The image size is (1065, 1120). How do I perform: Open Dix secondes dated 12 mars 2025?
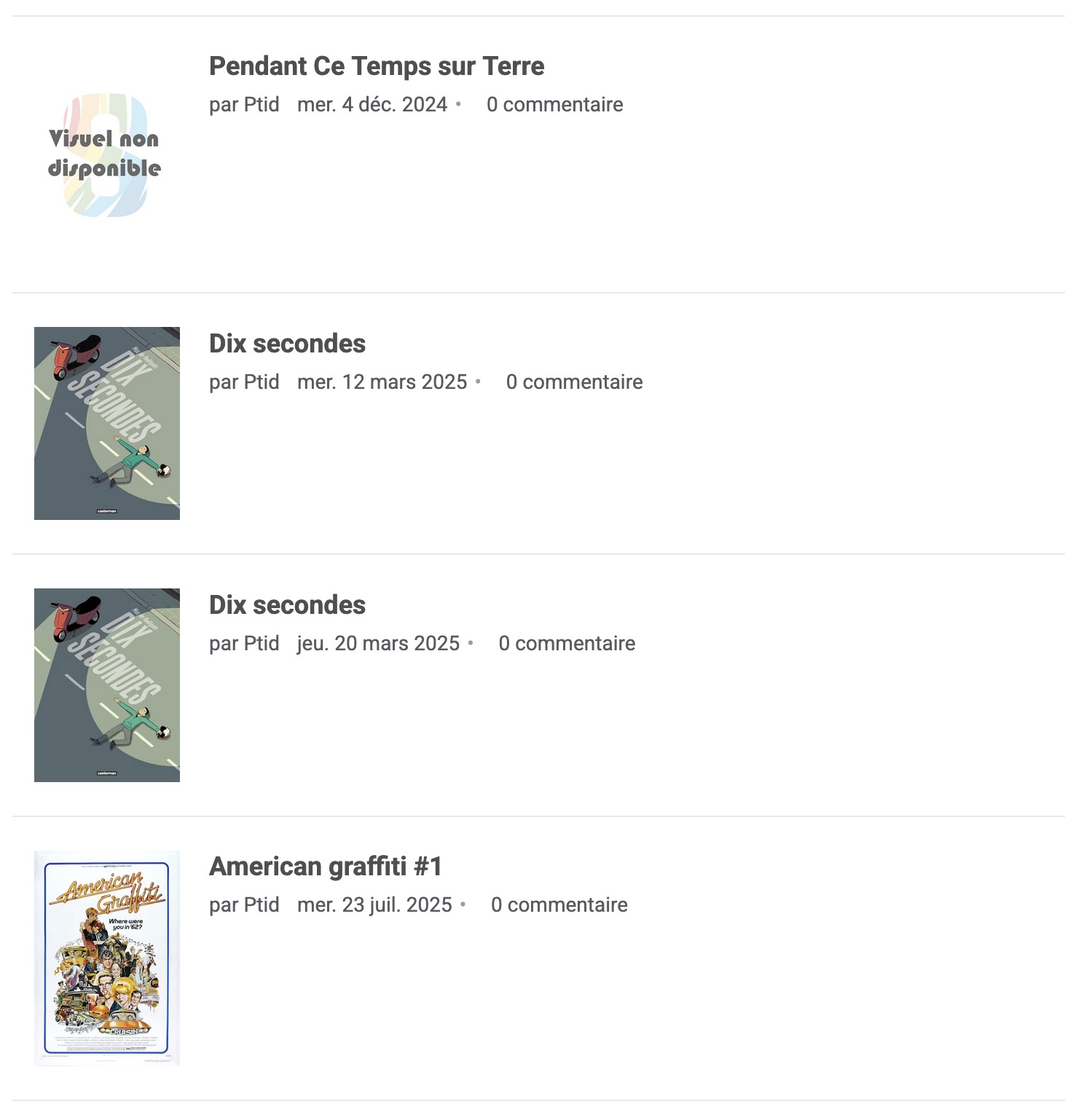pos(287,344)
